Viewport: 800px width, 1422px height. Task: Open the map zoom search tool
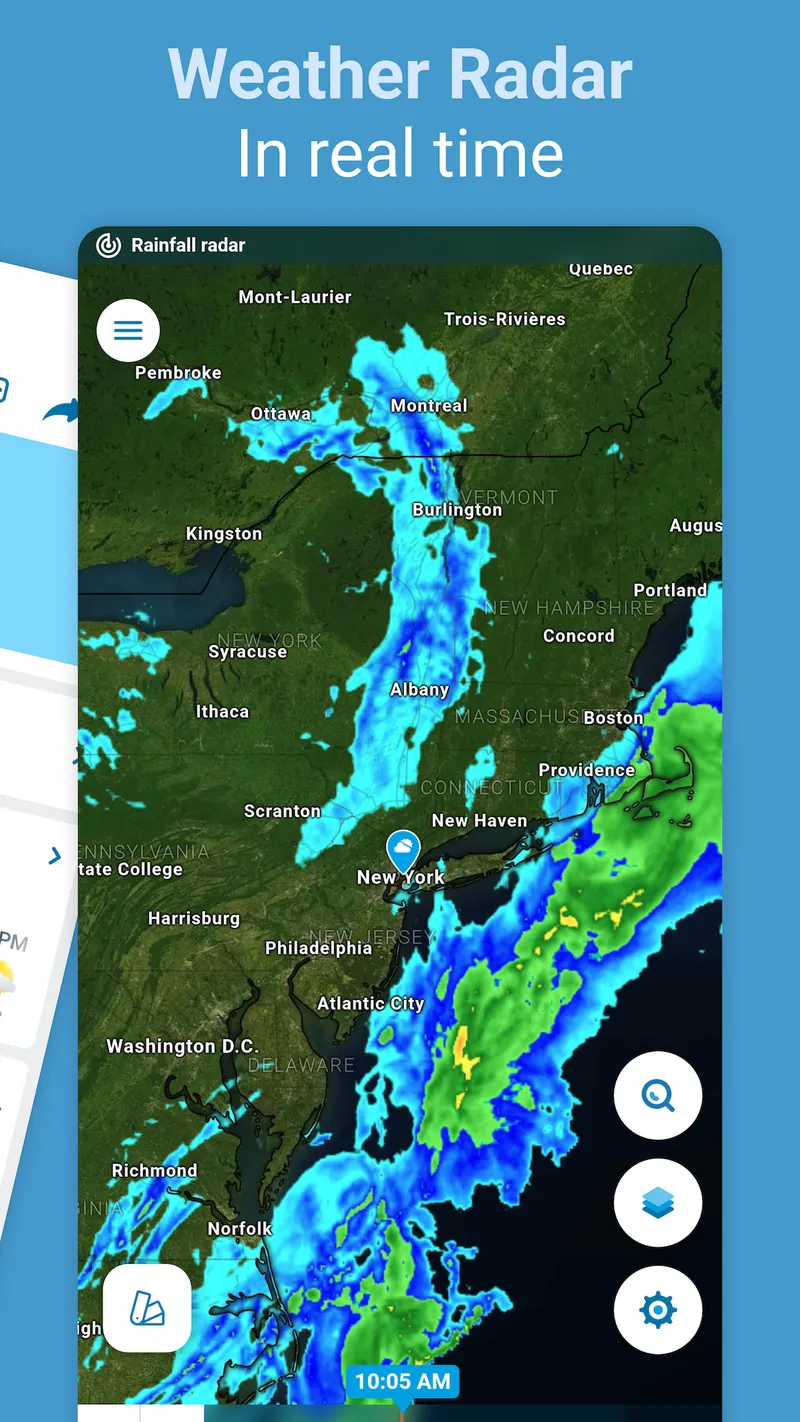click(658, 1095)
